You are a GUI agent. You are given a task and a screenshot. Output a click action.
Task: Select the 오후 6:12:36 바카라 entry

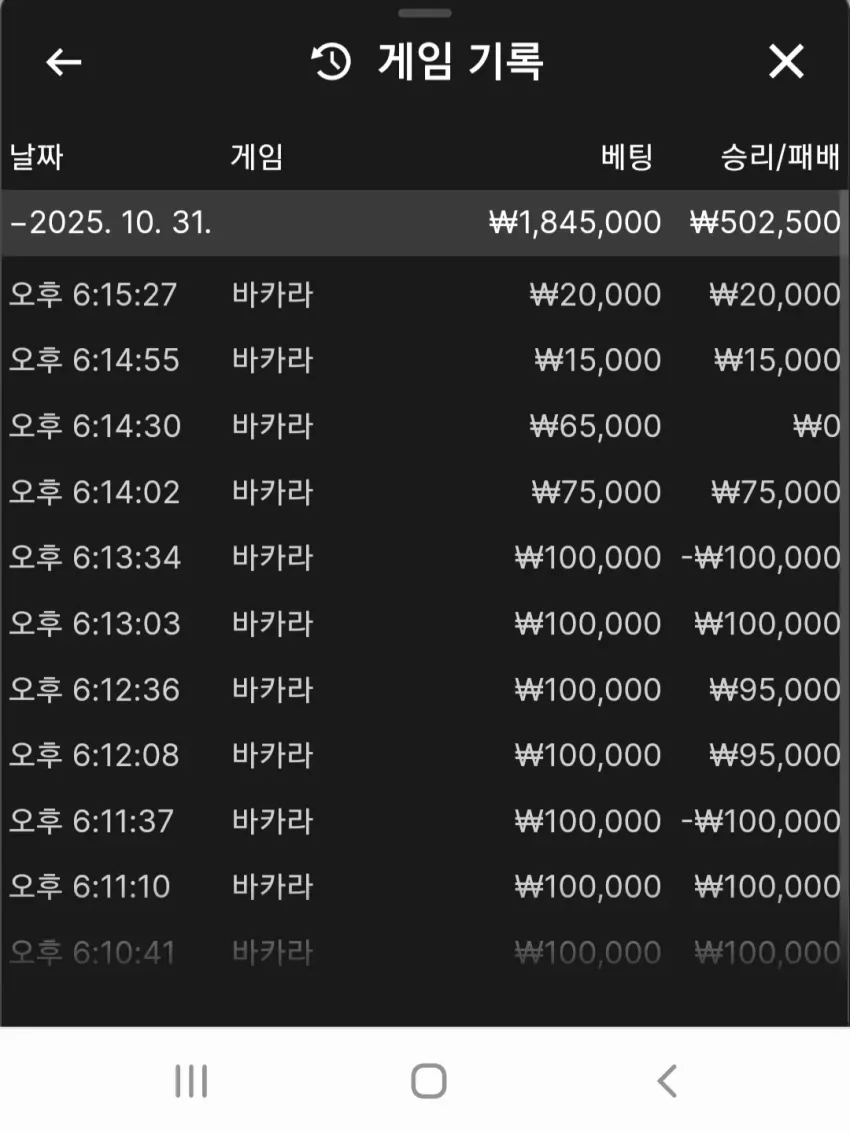tap(424, 689)
